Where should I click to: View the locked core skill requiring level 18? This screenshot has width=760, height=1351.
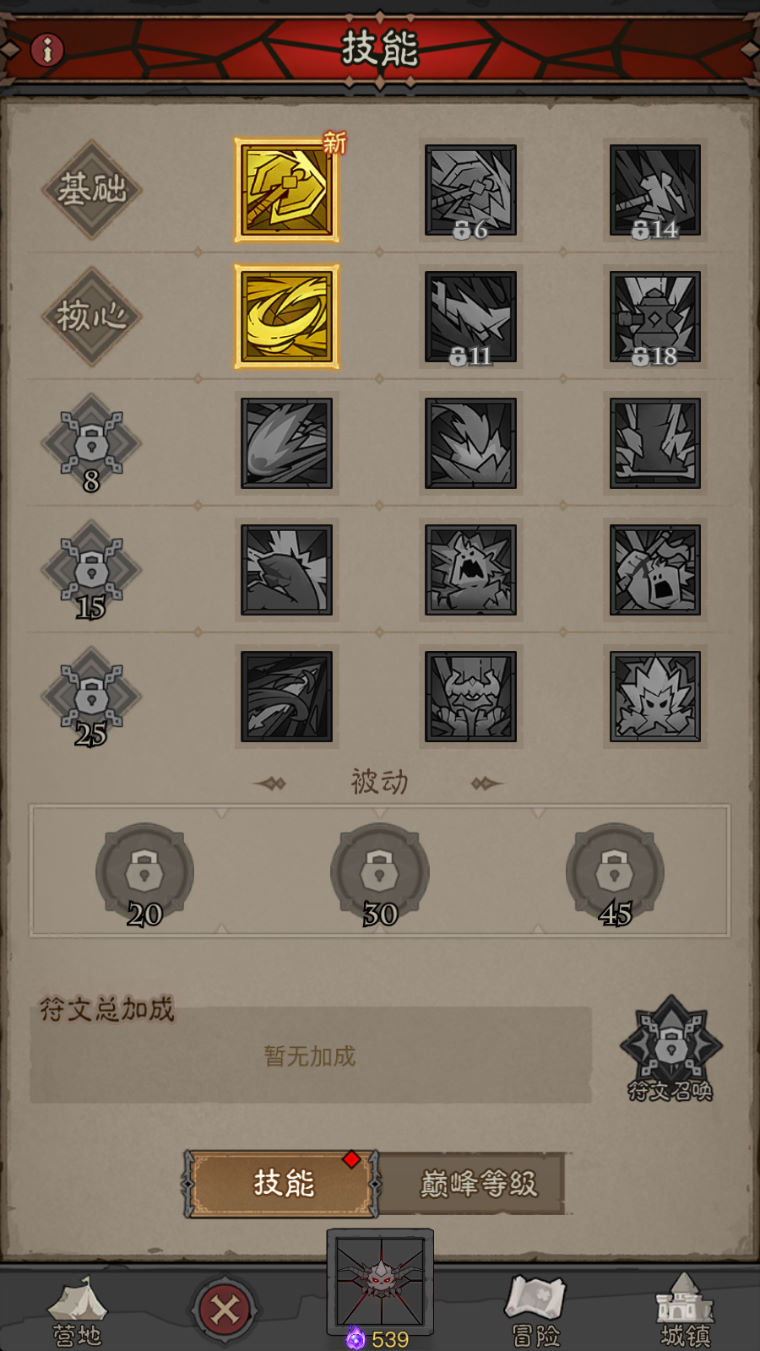tap(655, 316)
